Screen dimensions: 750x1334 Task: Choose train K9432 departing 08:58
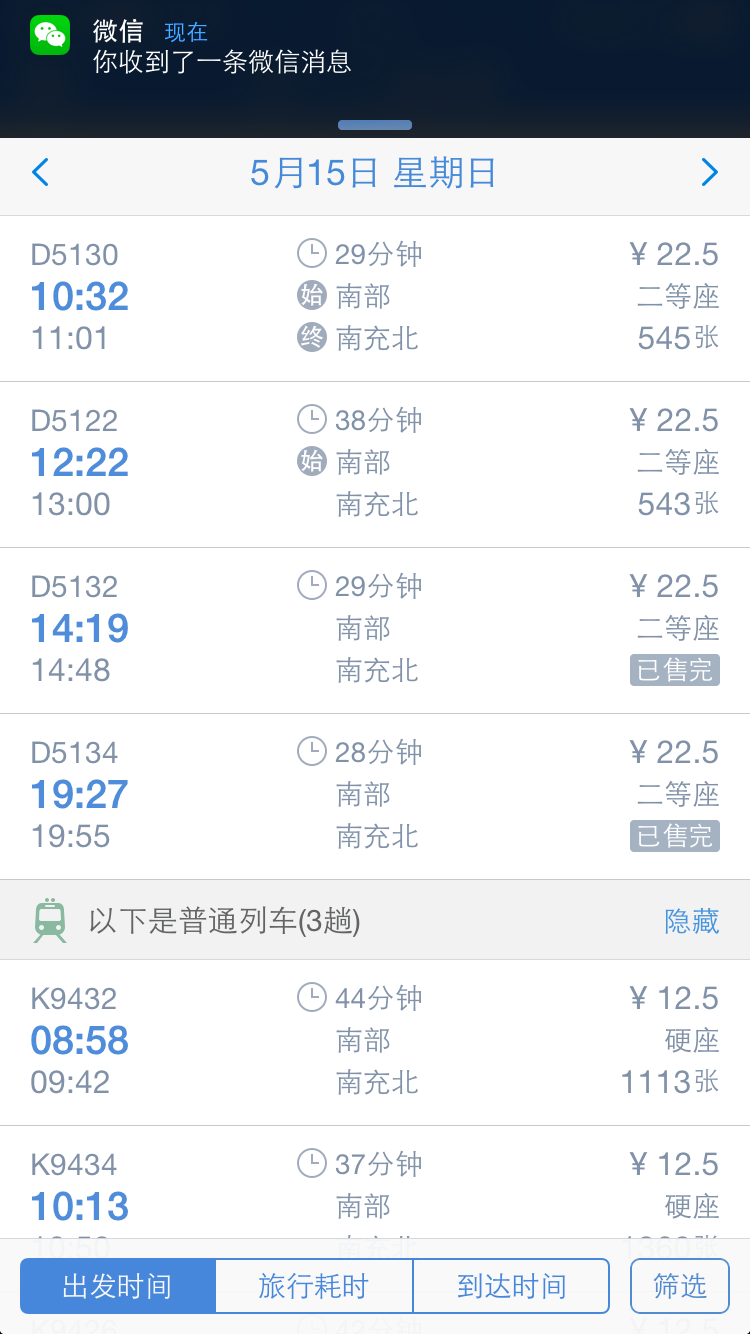tap(375, 1041)
